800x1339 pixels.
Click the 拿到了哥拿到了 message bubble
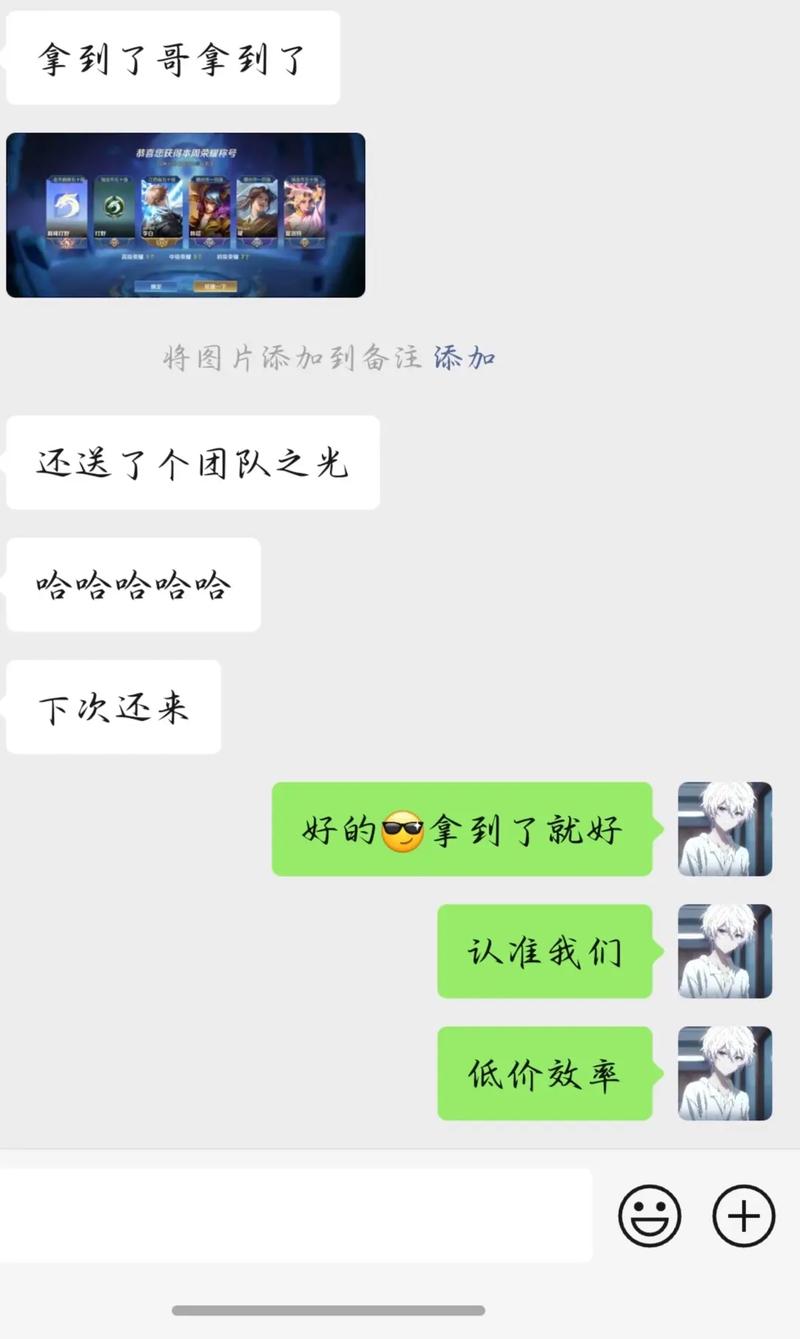coord(170,58)
